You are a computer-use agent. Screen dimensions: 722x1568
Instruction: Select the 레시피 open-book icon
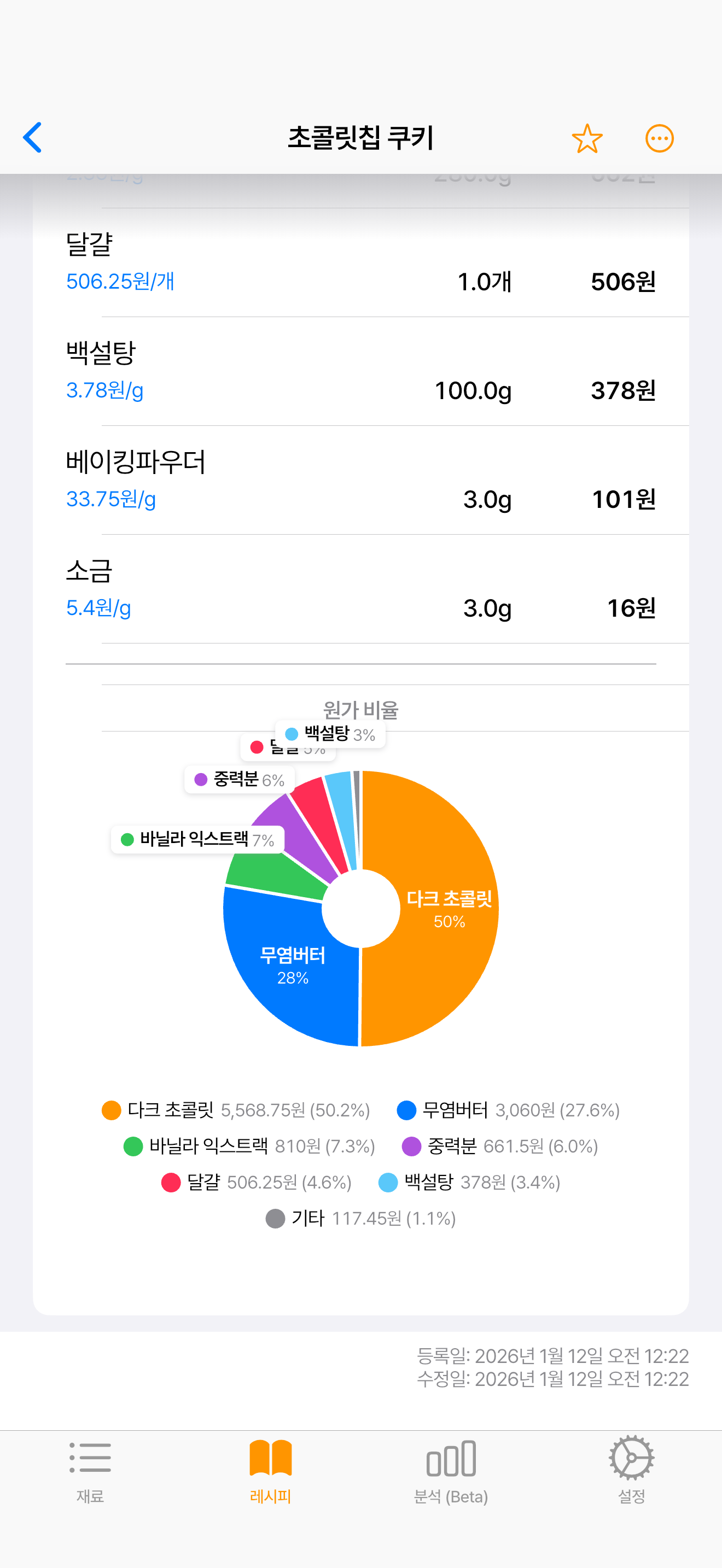pos(270,1461)
